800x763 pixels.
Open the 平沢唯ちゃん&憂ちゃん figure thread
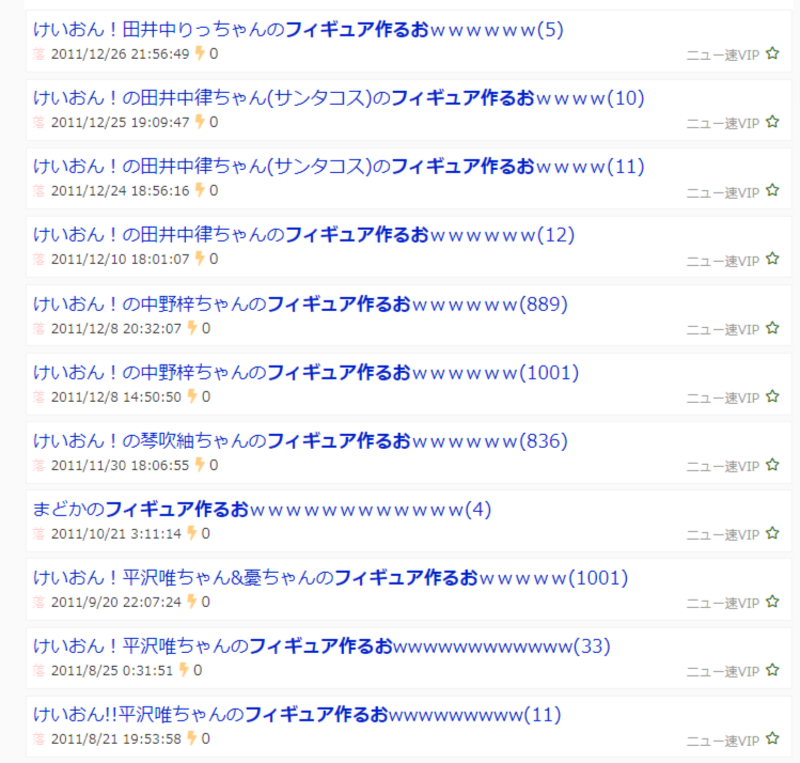tap(330, 578)
